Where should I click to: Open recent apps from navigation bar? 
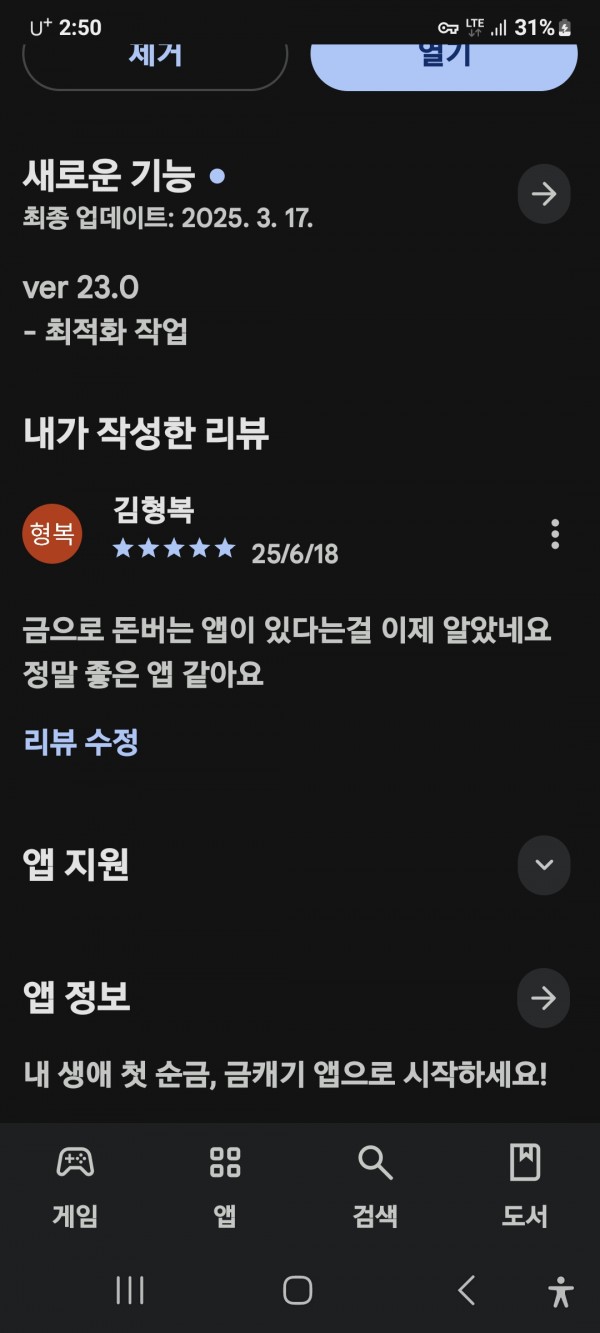(130, 1290)
